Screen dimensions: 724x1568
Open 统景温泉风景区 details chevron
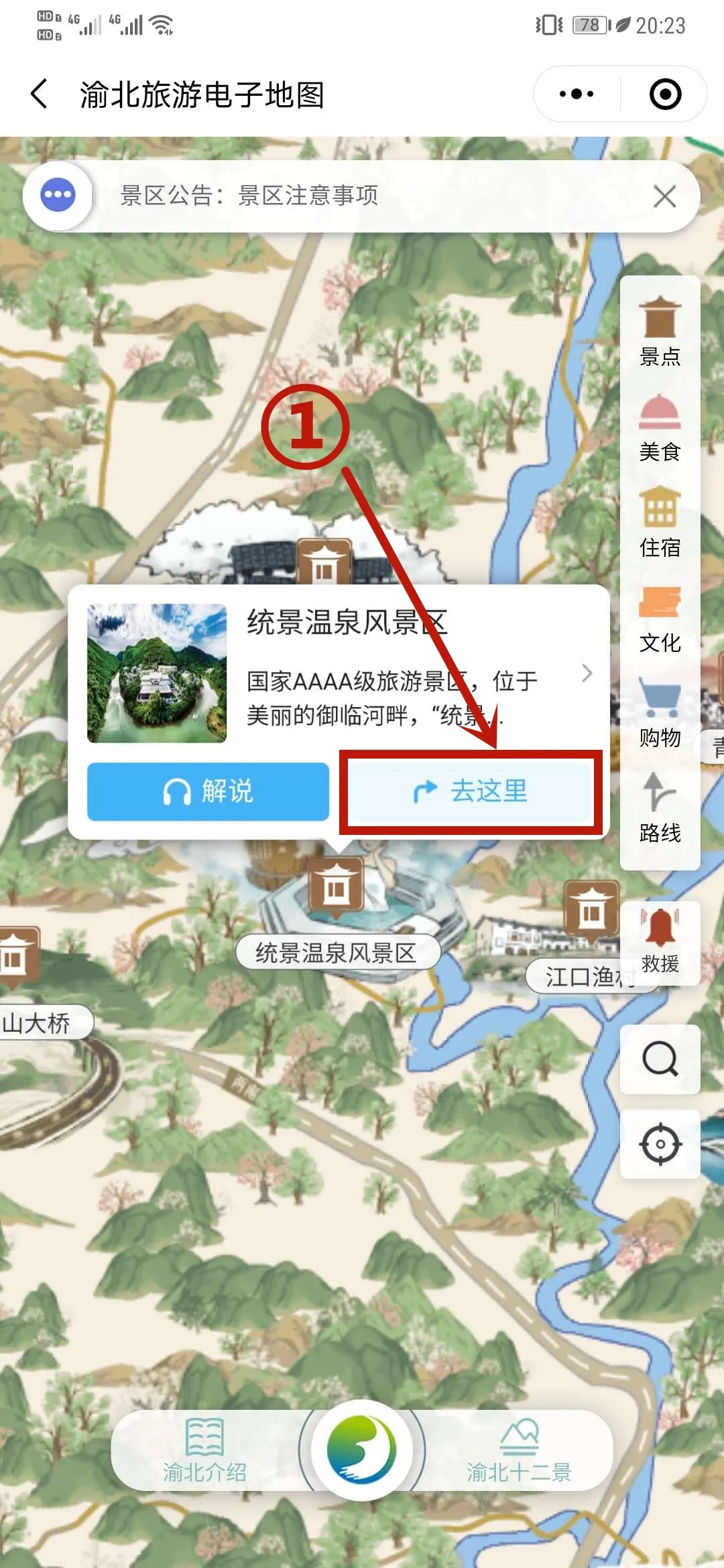(x=587, y=672)
